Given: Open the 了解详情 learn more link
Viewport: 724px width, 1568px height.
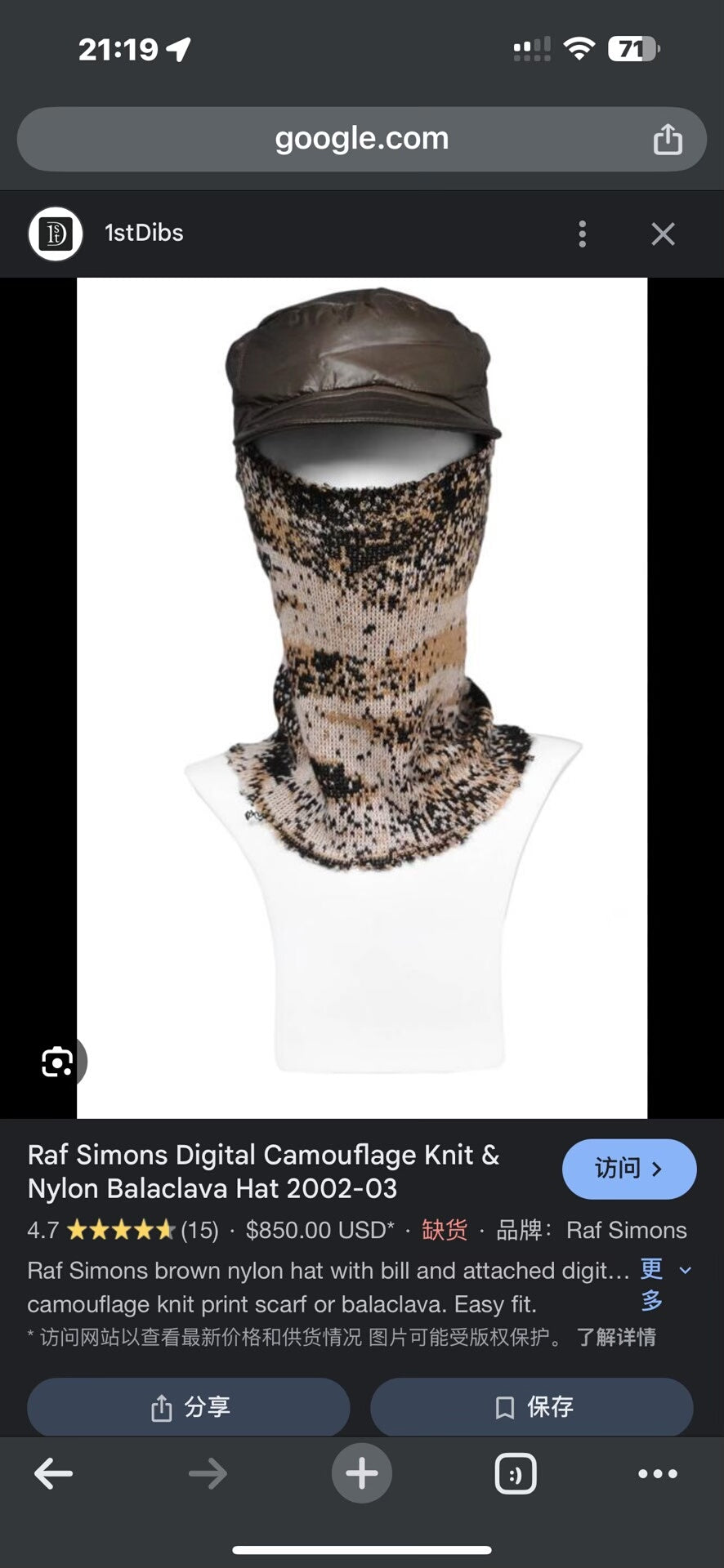Looking at the screenshot, I should 616,1337.
